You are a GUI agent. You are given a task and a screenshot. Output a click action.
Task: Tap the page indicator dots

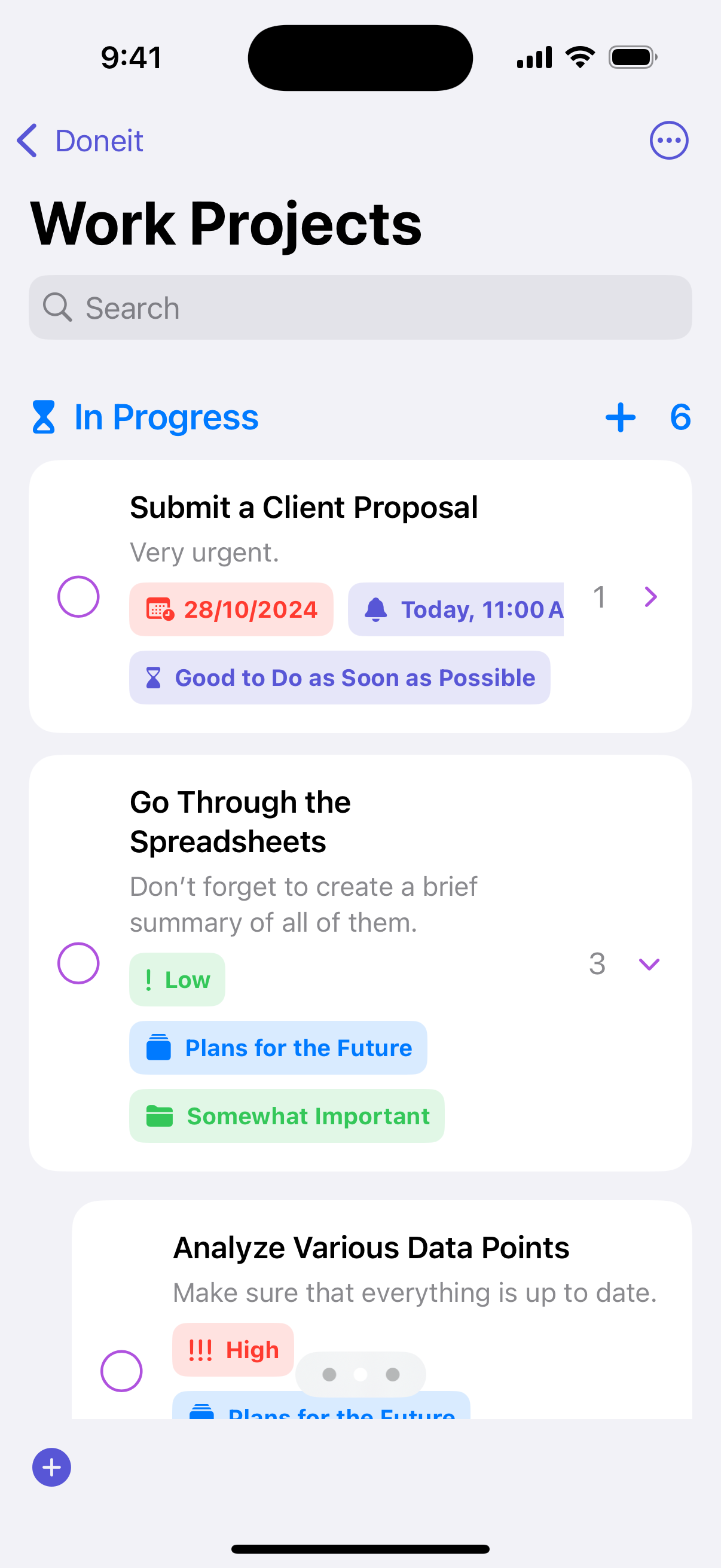tap(361, 1374)
